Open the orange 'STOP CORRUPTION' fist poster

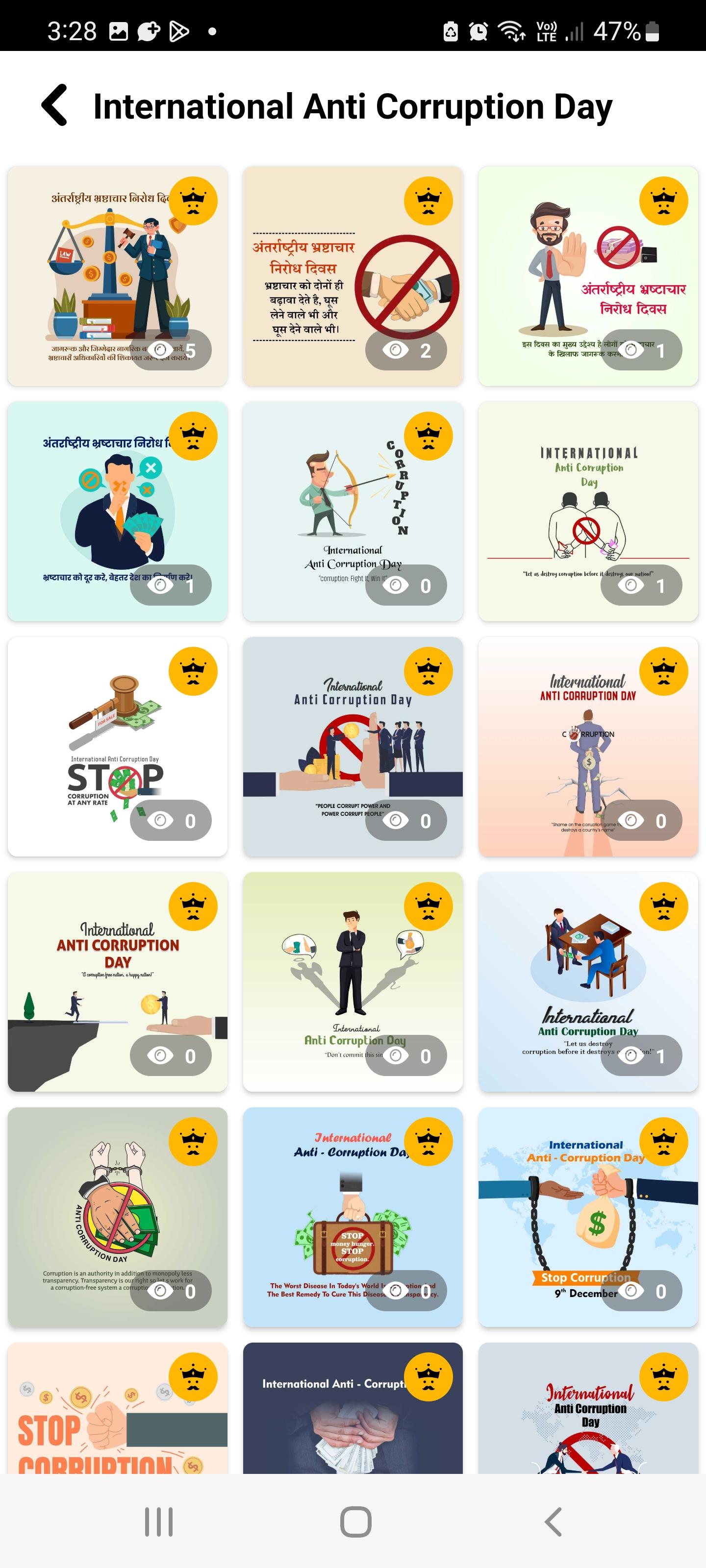118,1408
